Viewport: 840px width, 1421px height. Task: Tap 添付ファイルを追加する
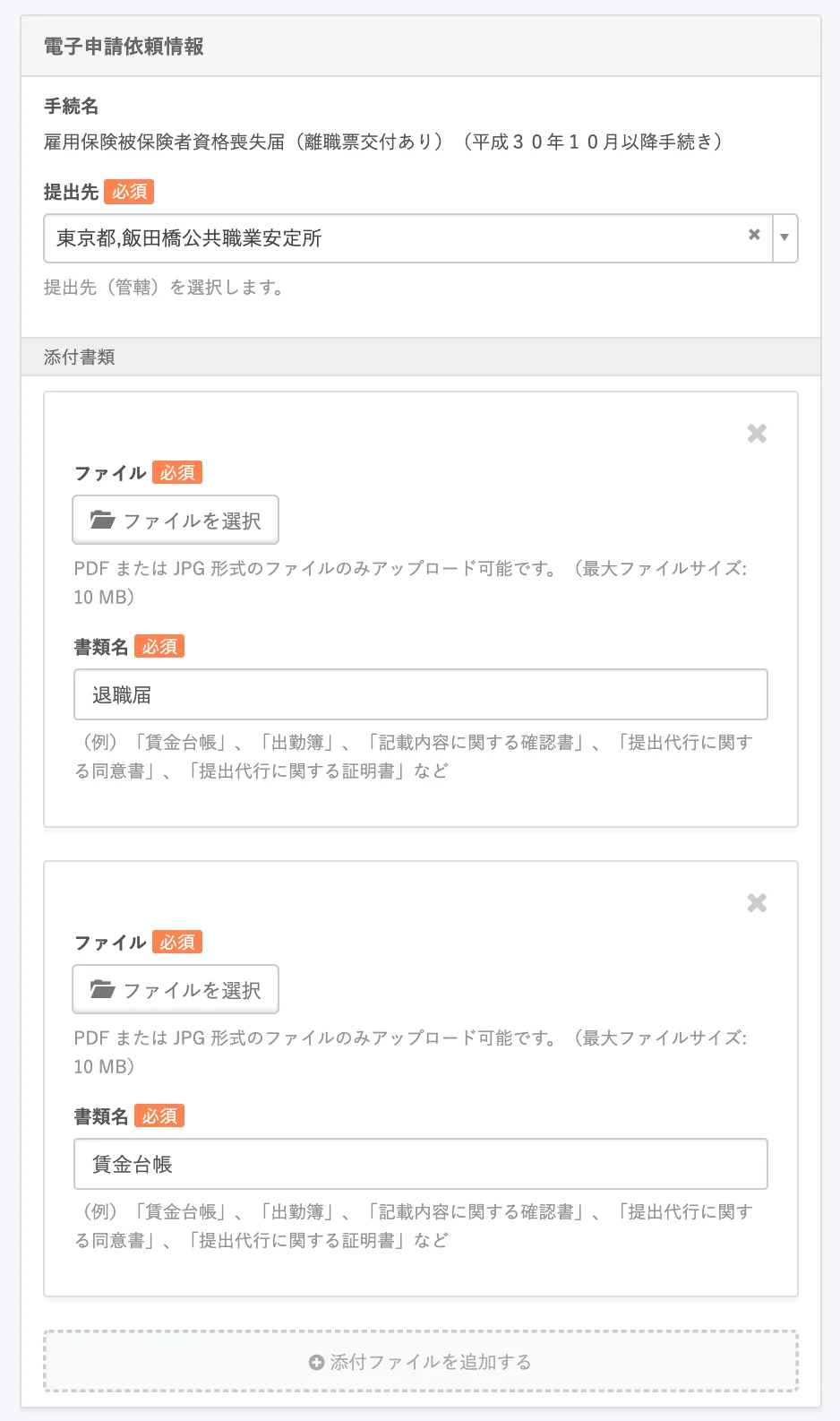420,1362
